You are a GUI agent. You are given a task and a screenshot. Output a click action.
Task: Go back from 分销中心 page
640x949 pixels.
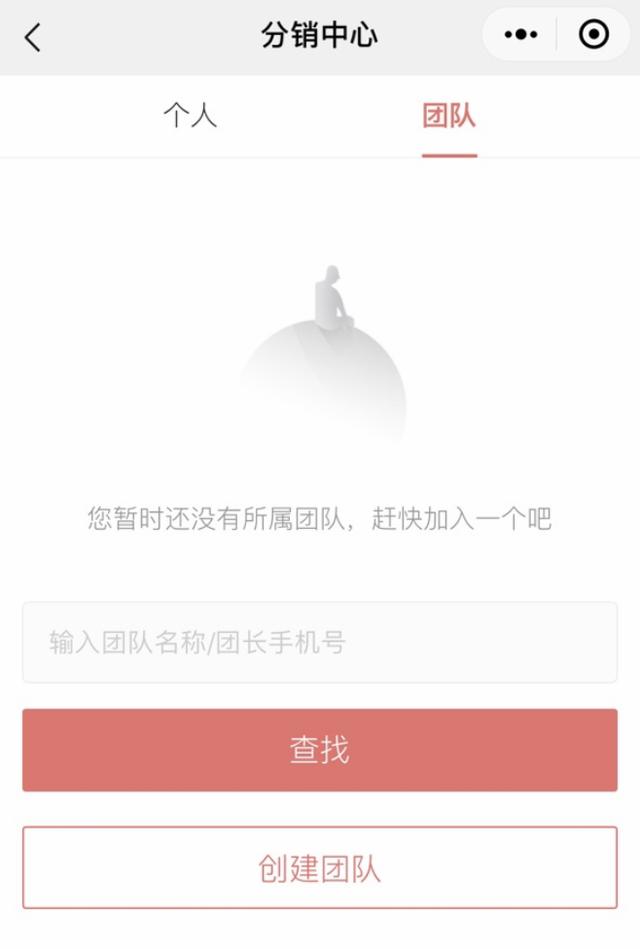click(x=34, y=37)
